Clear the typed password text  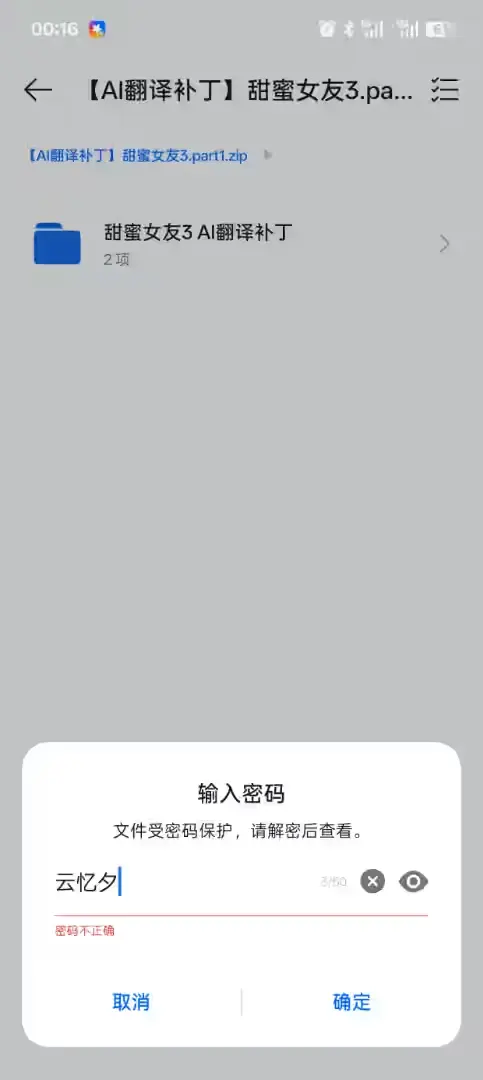373,881
